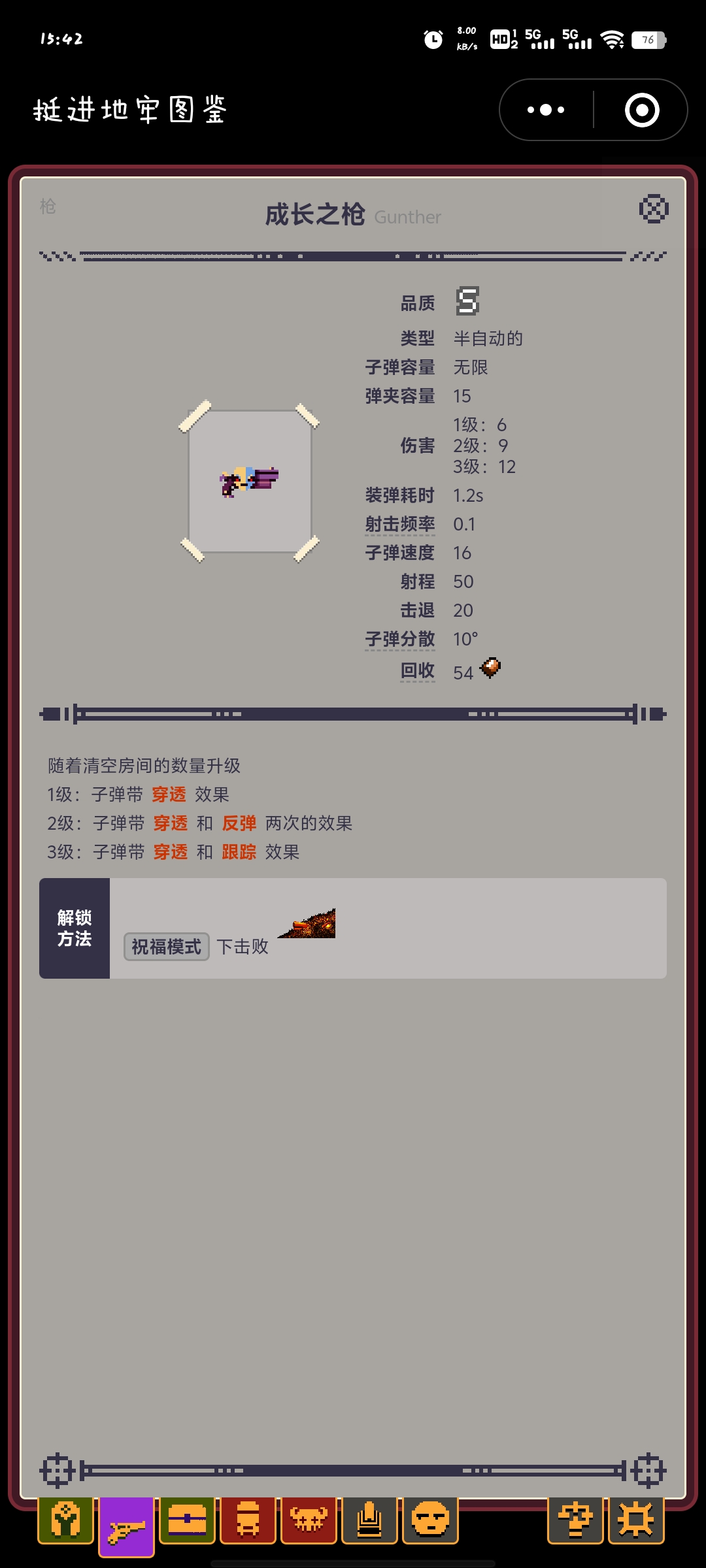706x1568 pixels.
Task: Open the question mark help tab
Action: pos(575,1520)
